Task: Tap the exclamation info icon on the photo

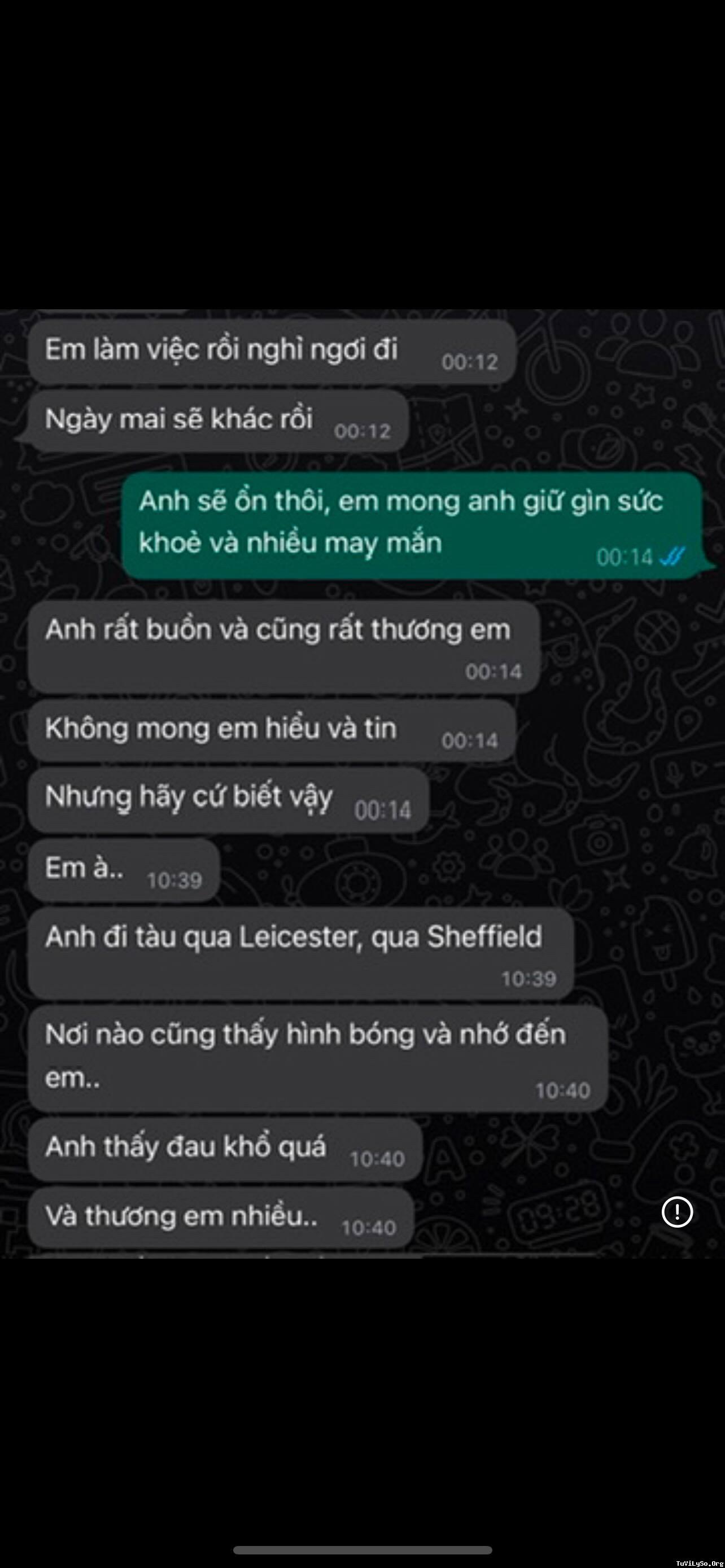Action: click(677, 1212)
